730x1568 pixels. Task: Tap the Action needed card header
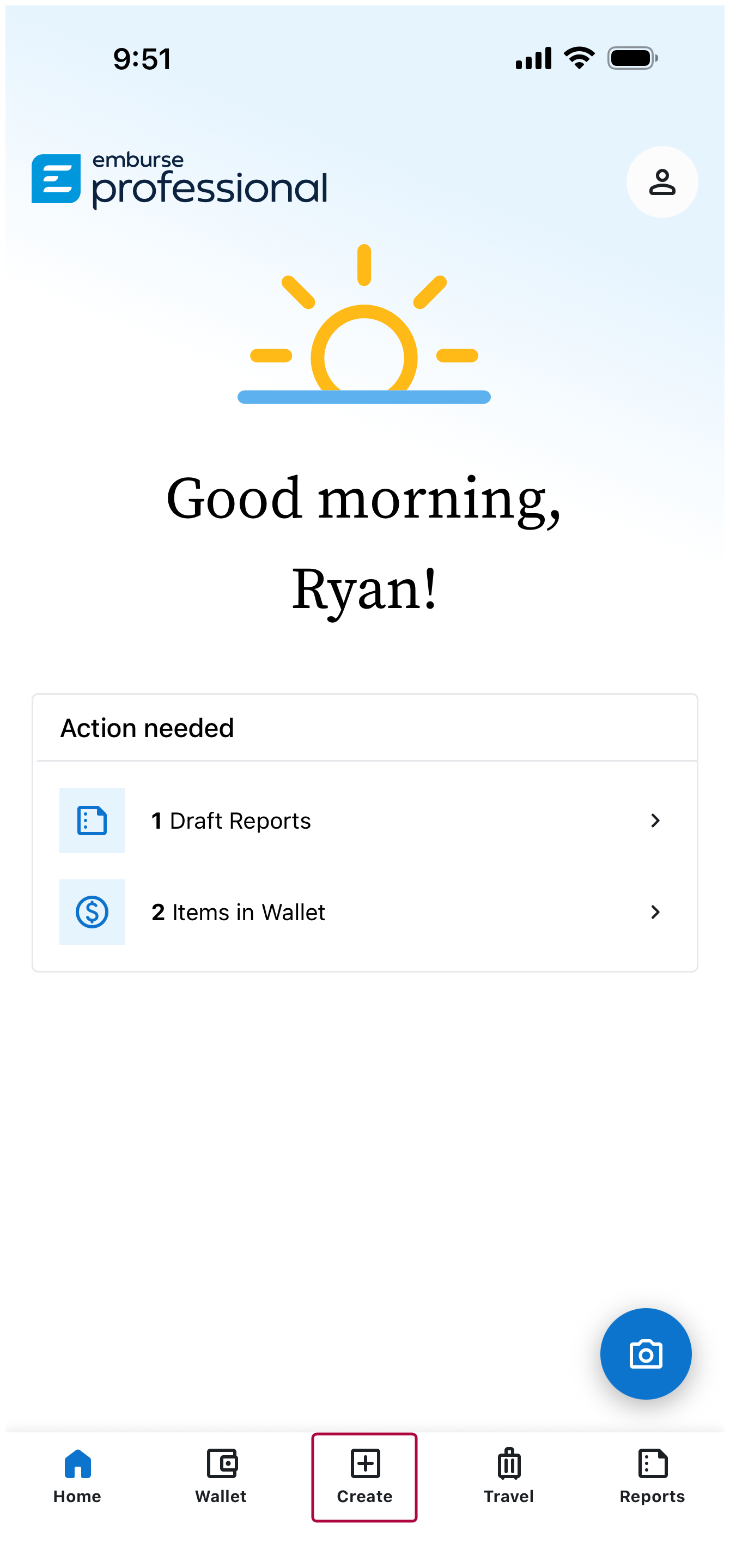pyautogui.click(x=147, y=727)
